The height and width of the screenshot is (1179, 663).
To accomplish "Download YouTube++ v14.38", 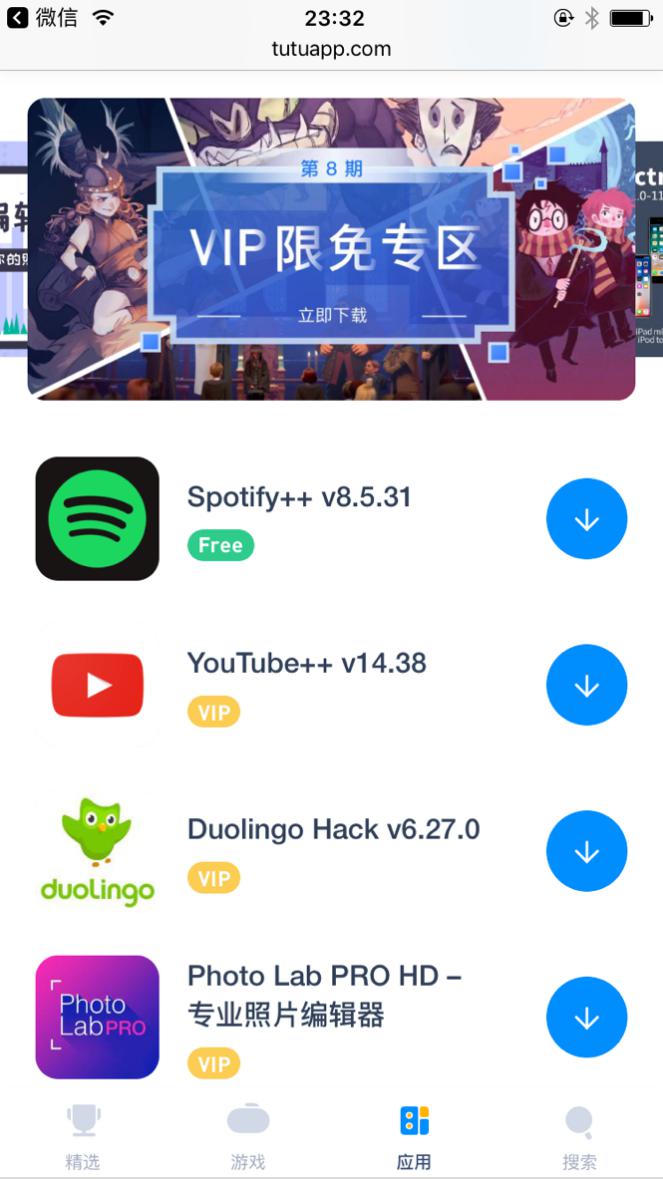I will [x=586, y=685].
